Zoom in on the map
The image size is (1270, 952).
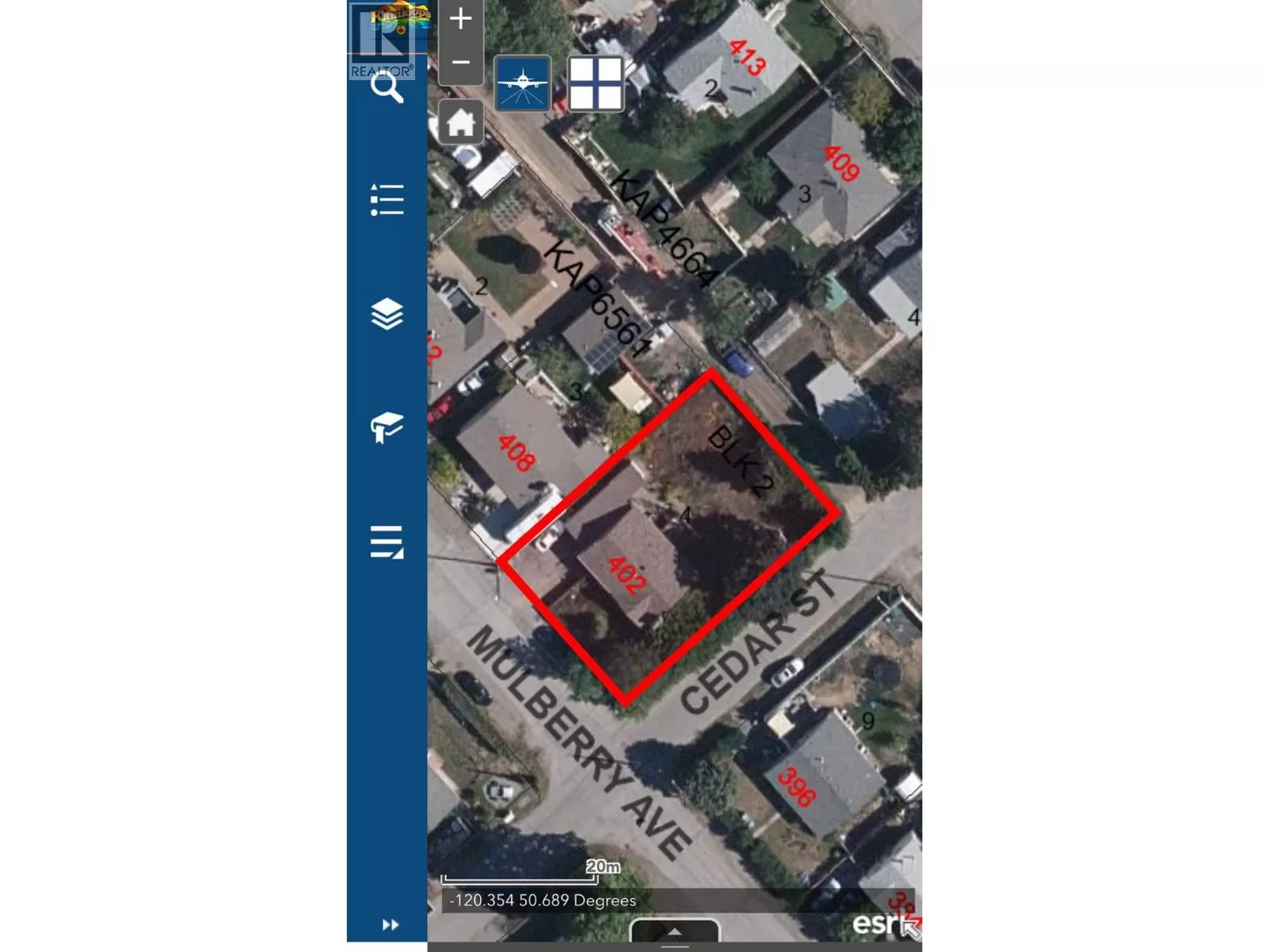tap(460, 19)
